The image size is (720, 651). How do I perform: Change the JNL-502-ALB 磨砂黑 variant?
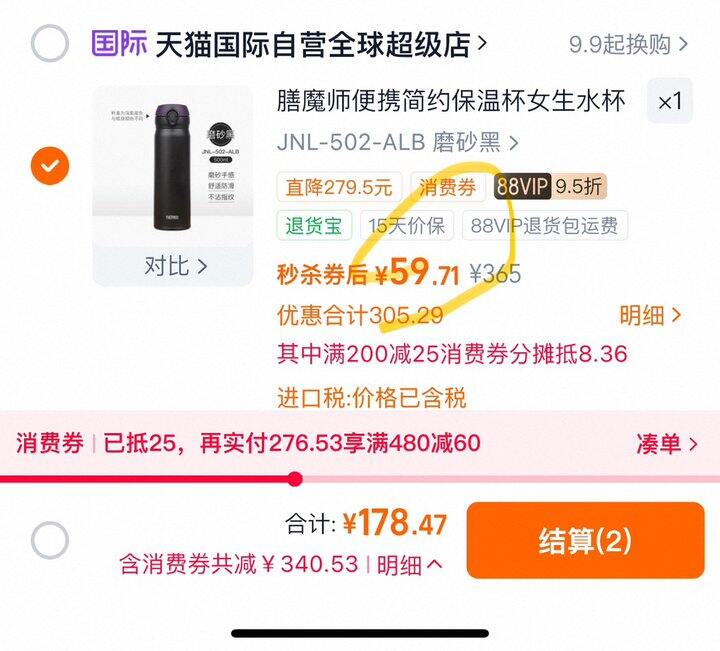398,142
